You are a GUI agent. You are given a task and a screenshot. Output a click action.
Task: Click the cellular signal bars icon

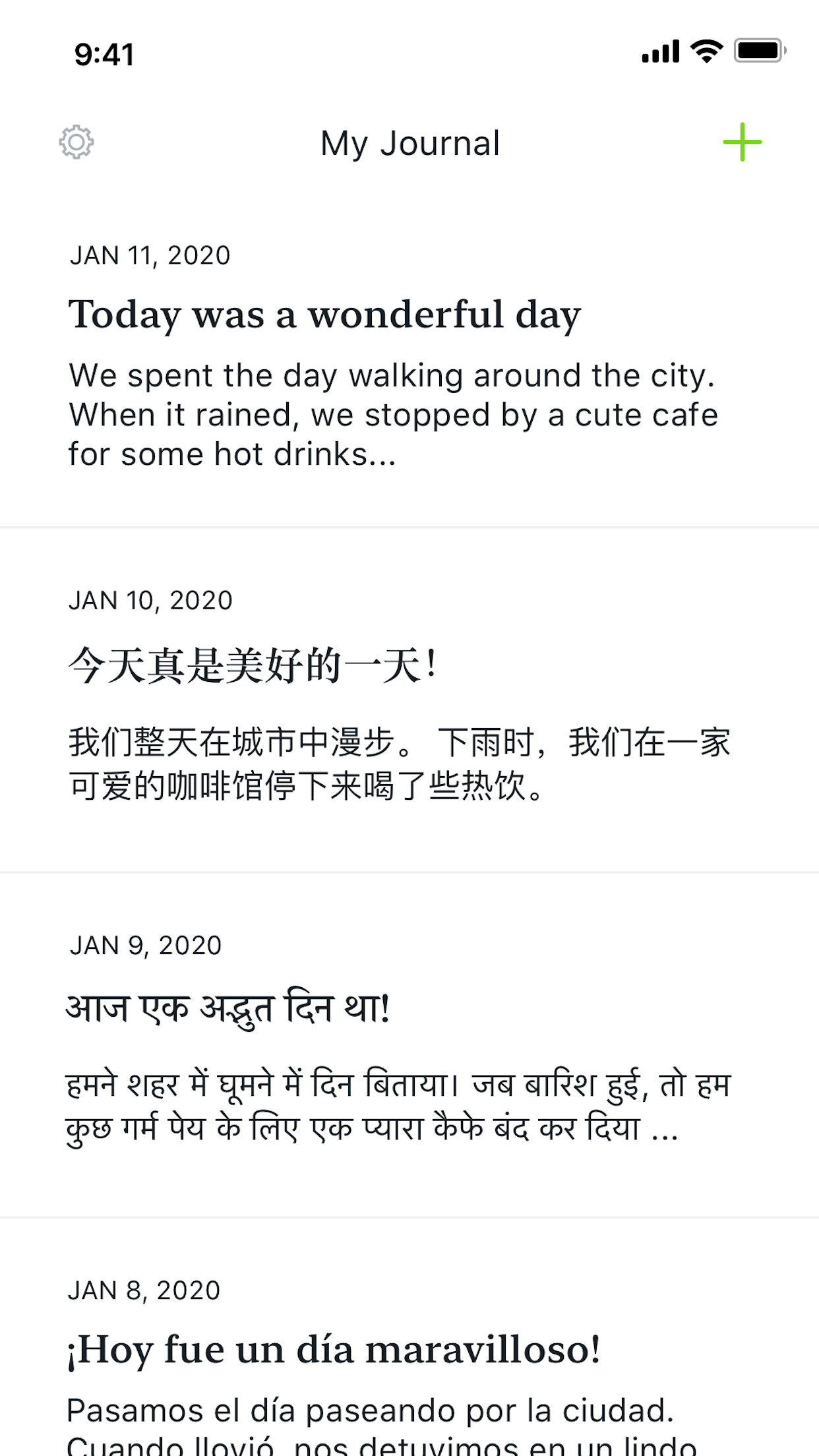point(659,51)
